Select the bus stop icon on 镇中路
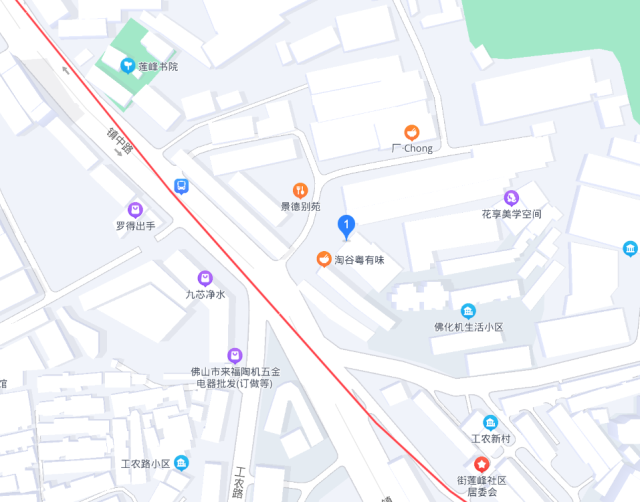 coord(181,185)
